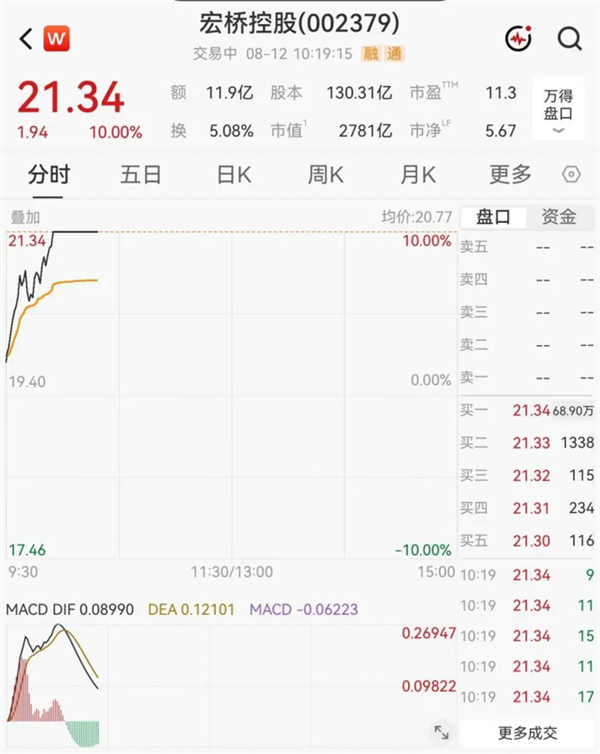Screen dimensions: 600x754
Task: Open 更多成交 trade list
Action: pos(527,733)
